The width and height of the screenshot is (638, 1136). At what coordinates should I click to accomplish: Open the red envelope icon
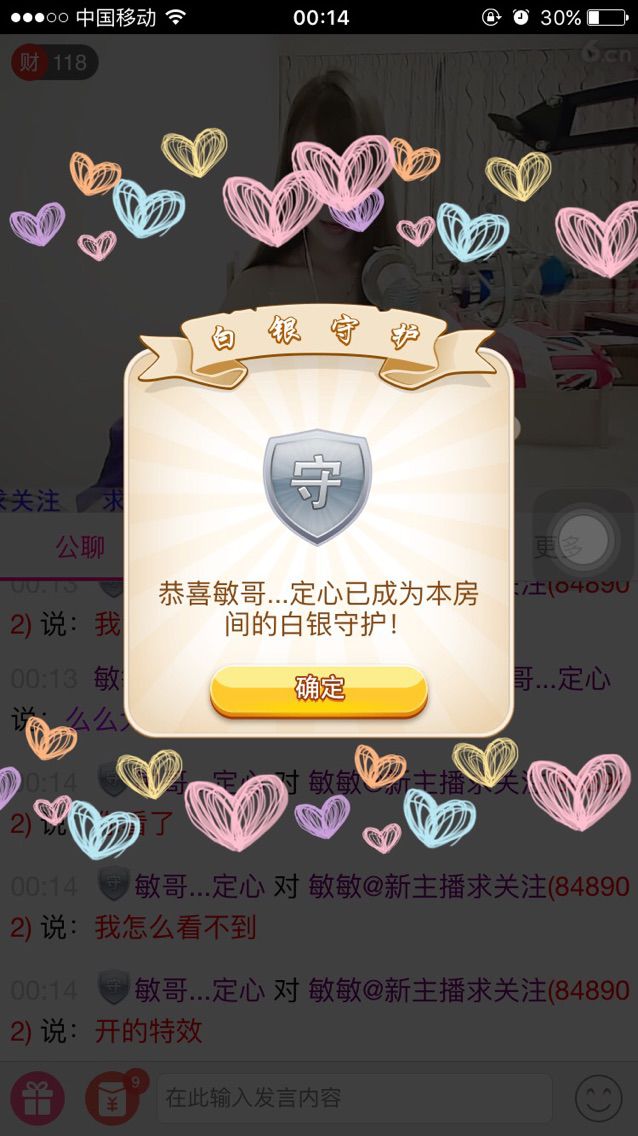click(112, 1098)
